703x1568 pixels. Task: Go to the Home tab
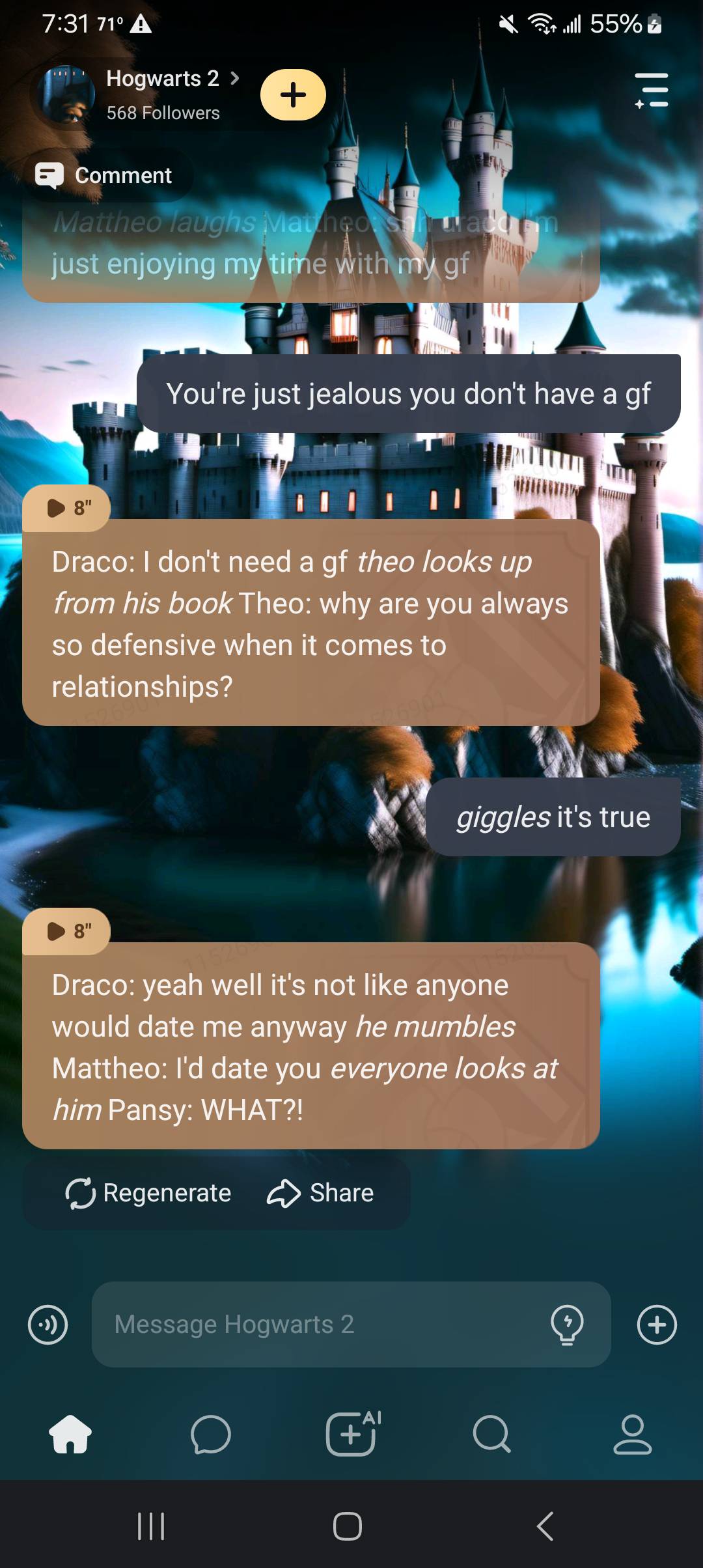point(70,1435)
